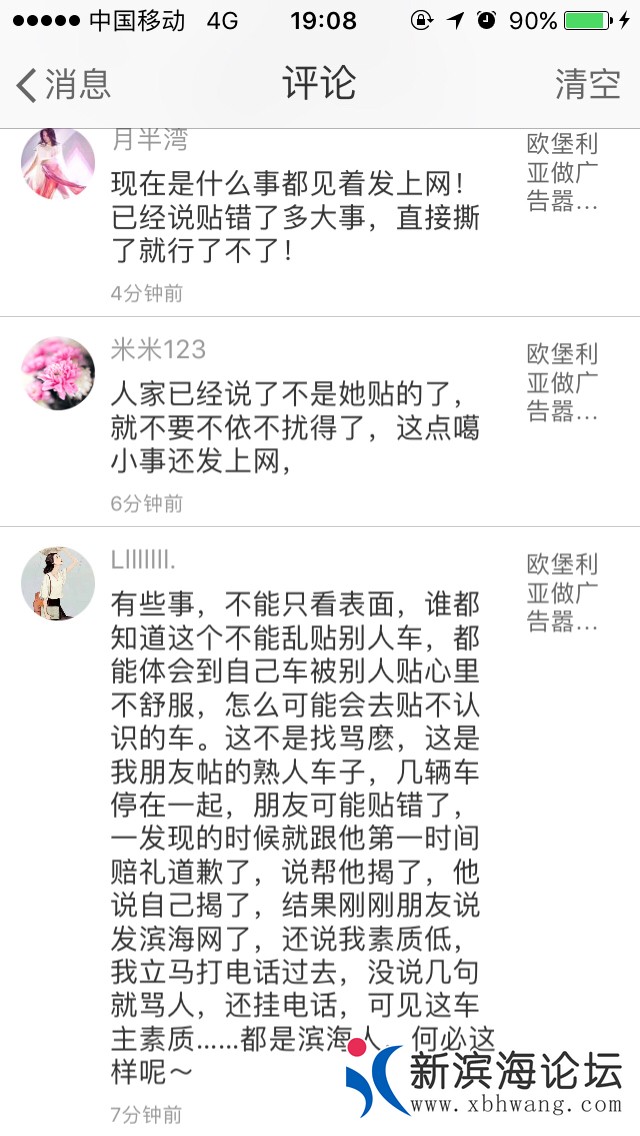Open 米米123's profile avatar
The width and height of the screenshot is (640, 1136).
click(x=58, y=373)
